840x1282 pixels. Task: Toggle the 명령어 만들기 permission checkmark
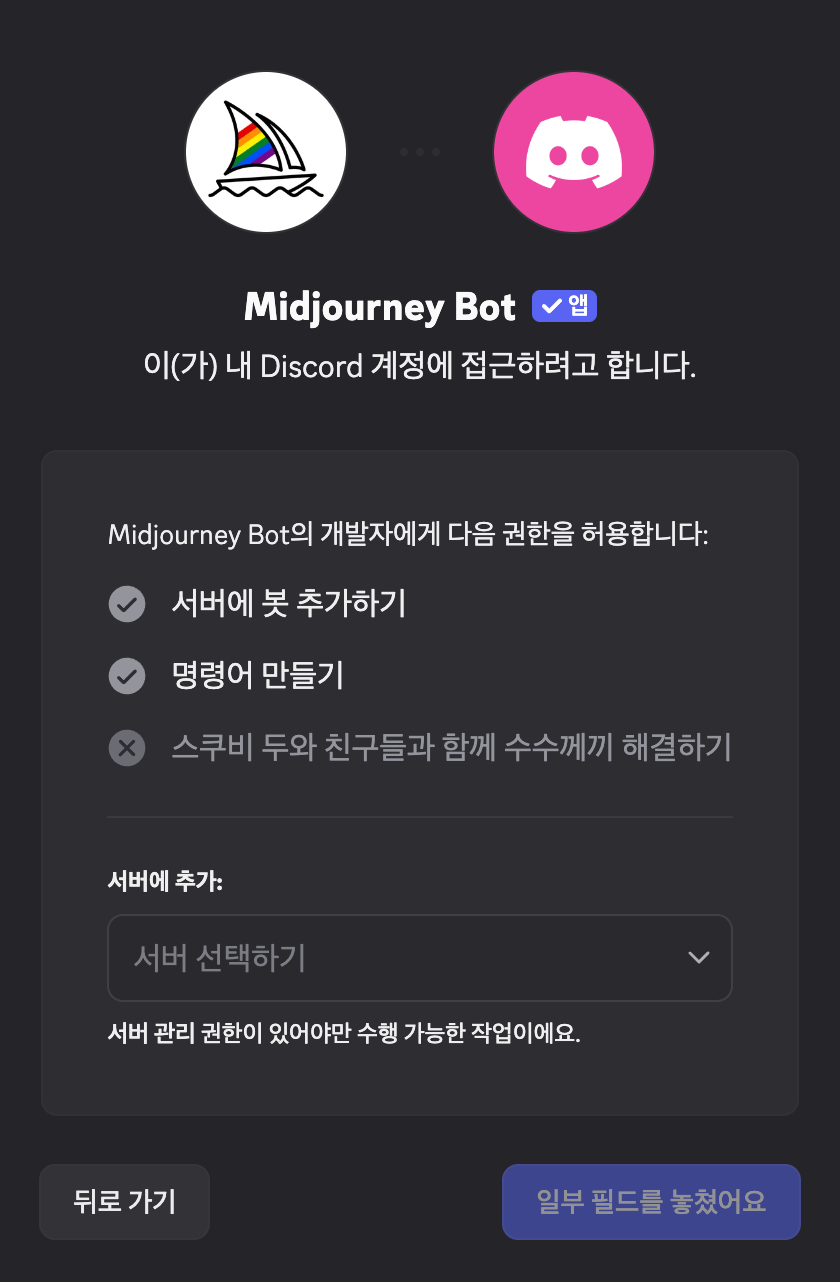[127, 676]
